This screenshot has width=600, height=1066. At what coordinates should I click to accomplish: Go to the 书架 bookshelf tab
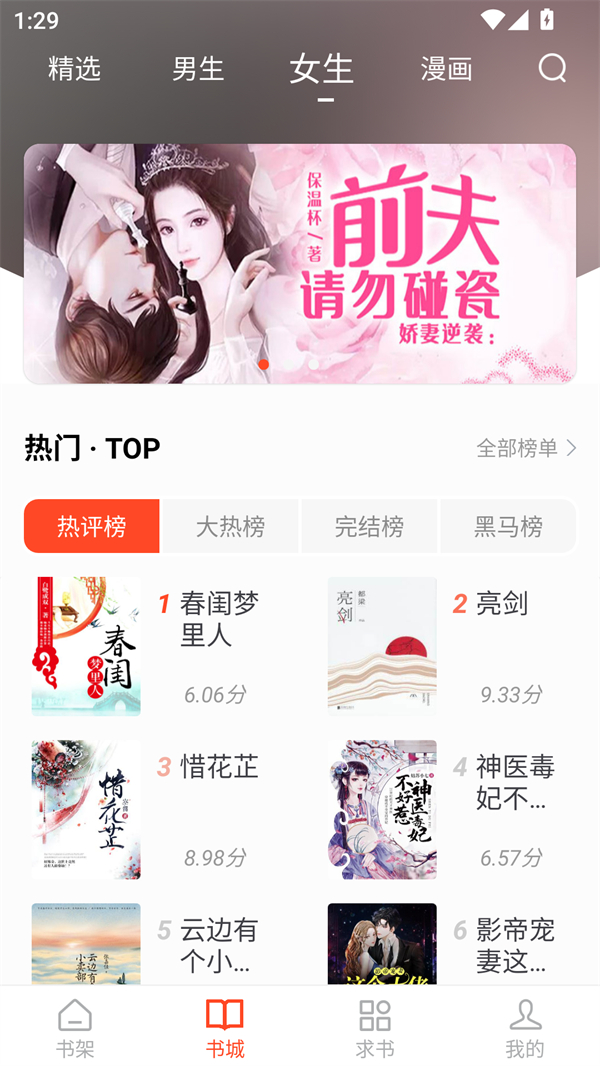[x=75, y=1028]
